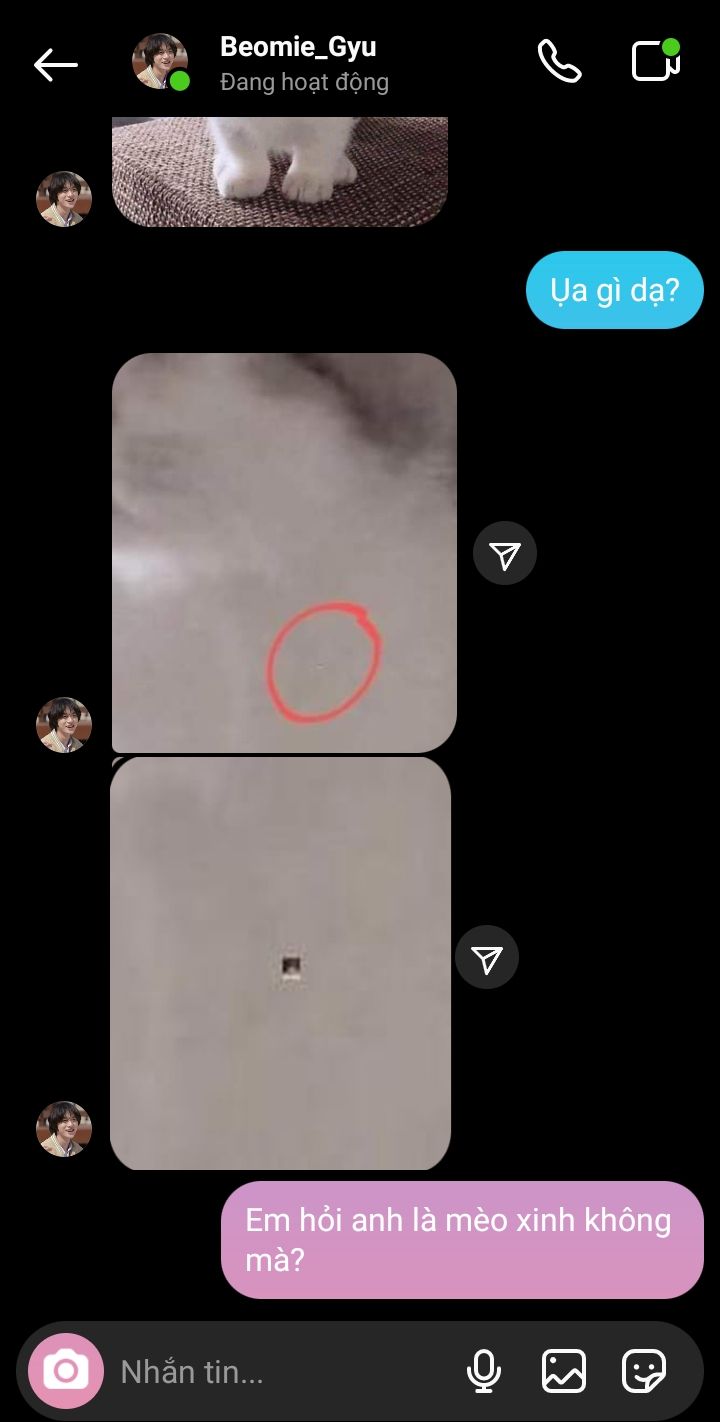This screenshot has width=720, height=1422.
Task: Go back using the arrow icon
Action: tap(55, 65)
